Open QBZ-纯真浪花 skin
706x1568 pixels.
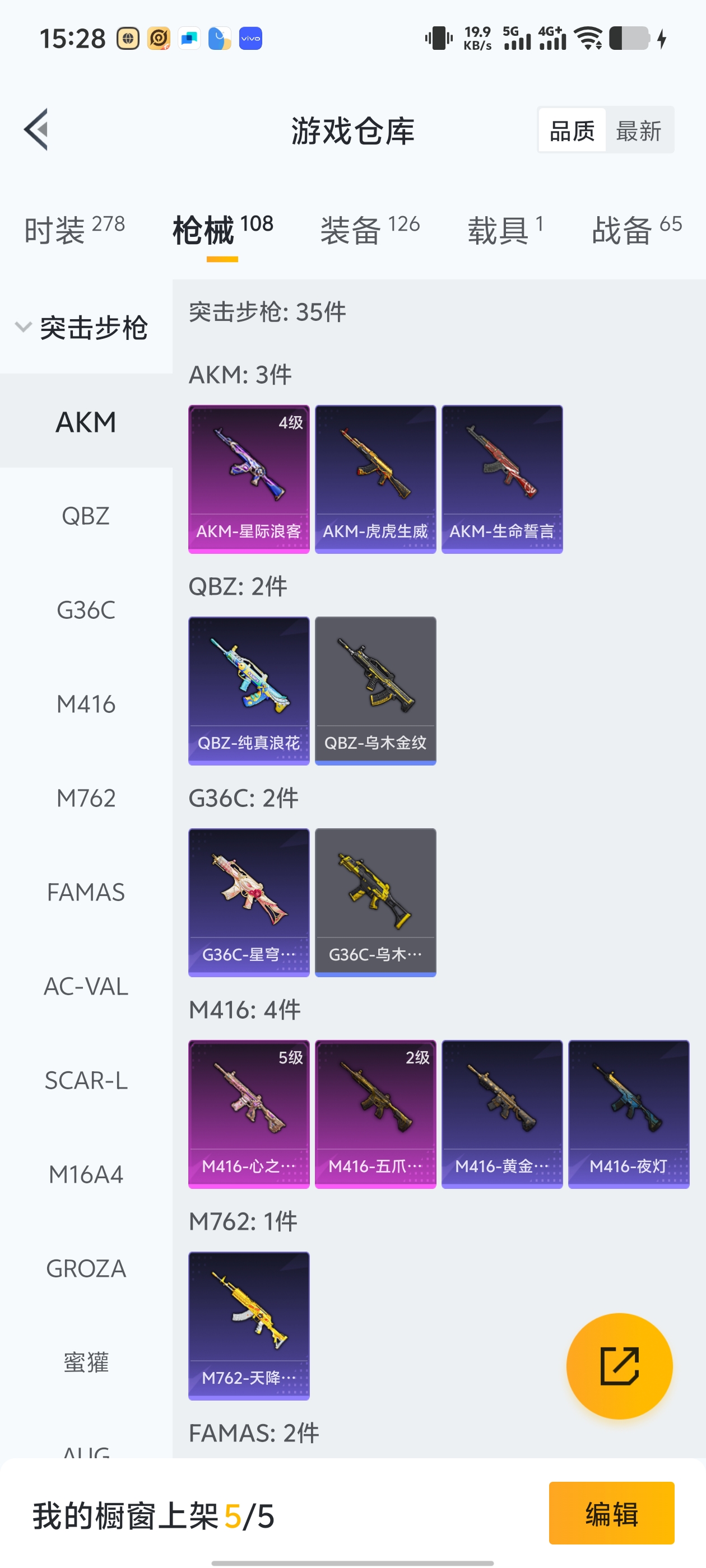point(249,690)
